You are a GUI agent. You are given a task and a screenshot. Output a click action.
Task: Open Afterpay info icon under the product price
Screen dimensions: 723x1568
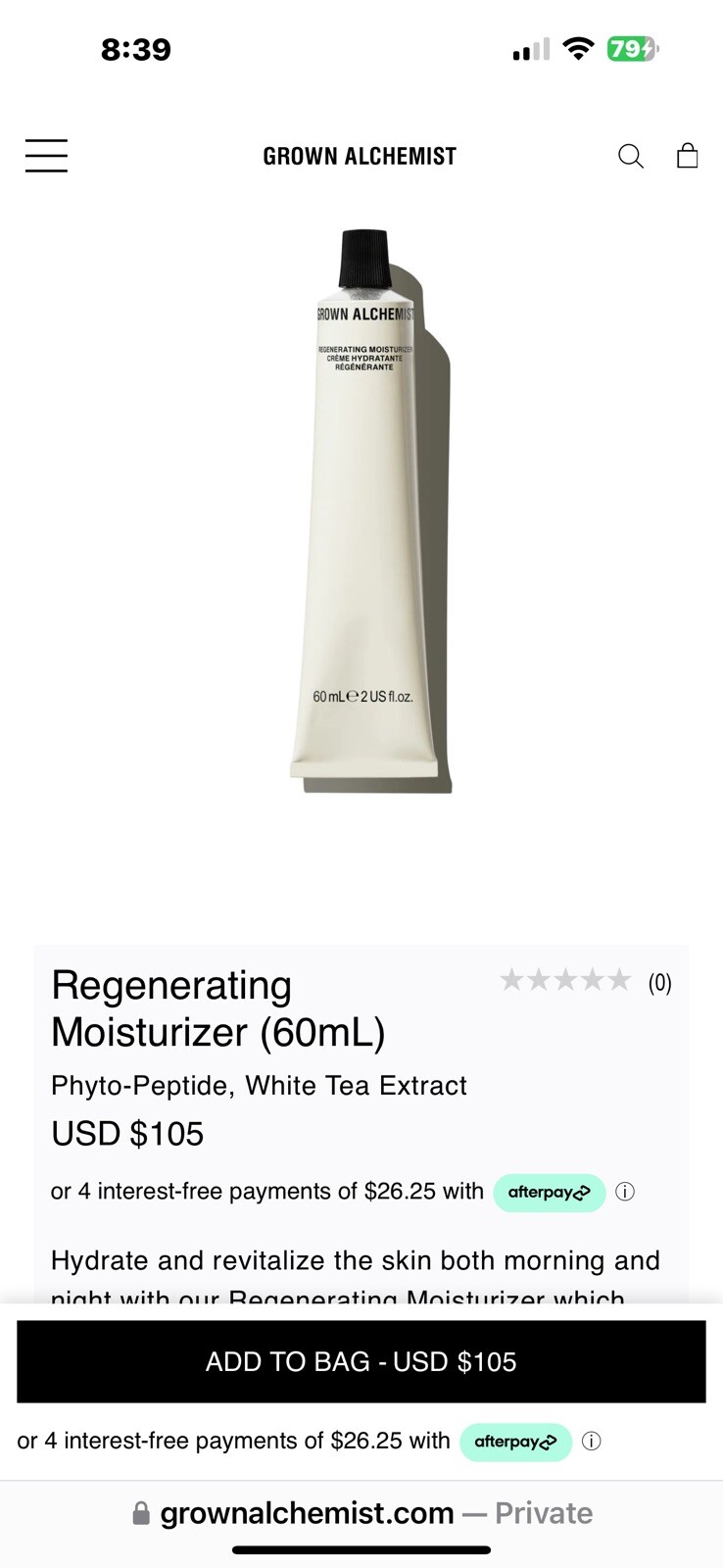625,1192
